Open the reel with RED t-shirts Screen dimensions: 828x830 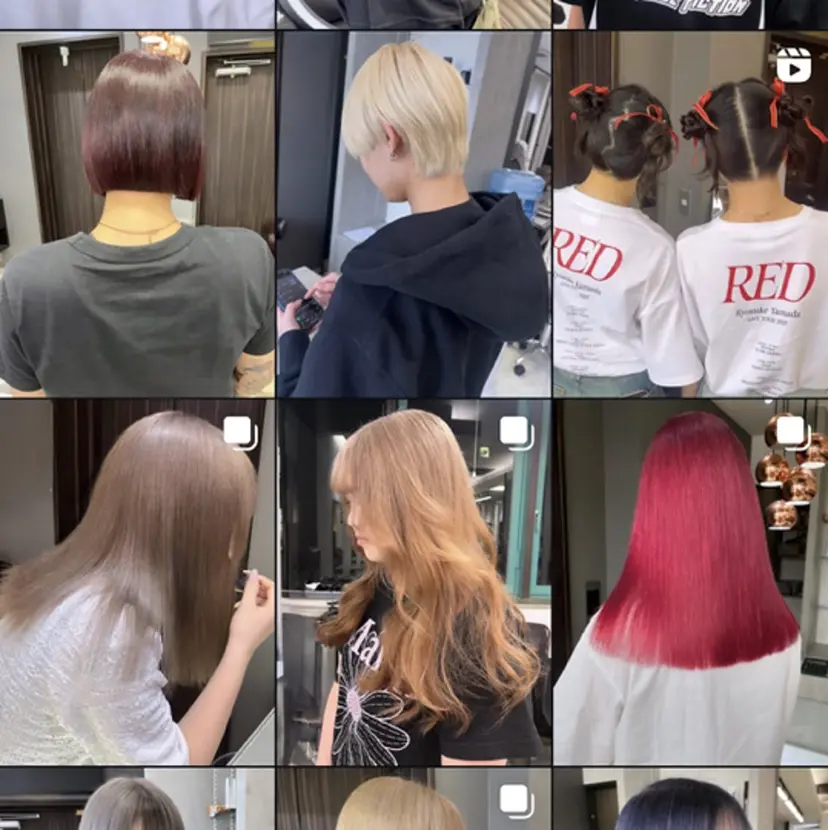pos(690,213)
